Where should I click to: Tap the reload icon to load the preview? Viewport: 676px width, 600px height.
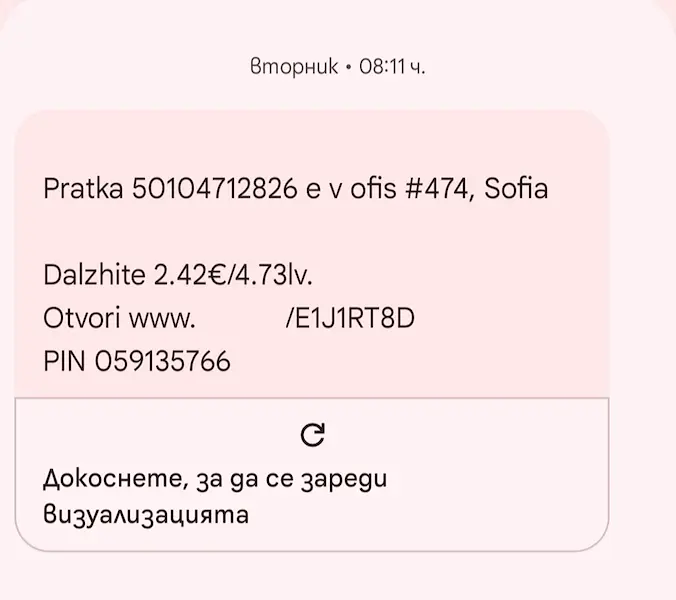click(x=312, y=434)
